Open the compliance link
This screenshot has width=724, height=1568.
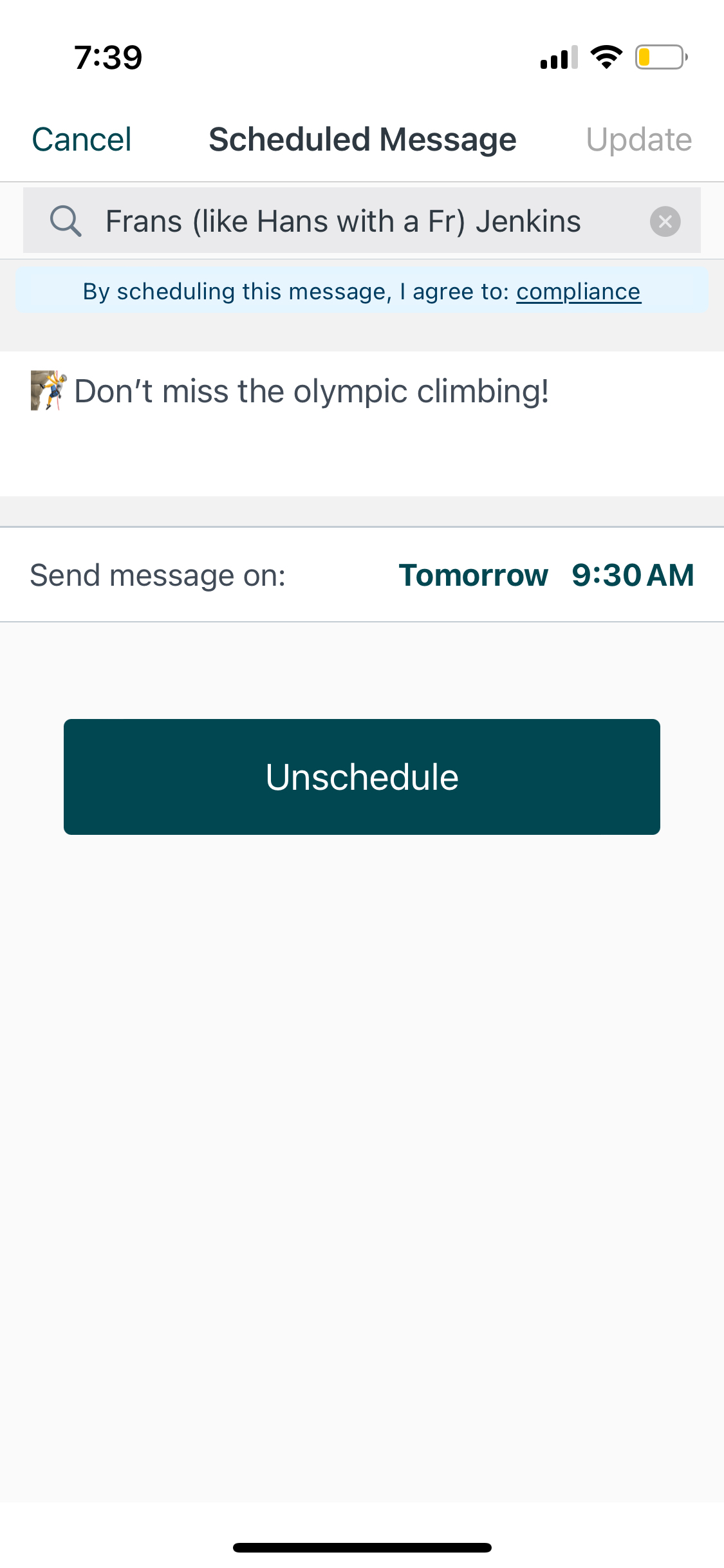click(578, 292)
